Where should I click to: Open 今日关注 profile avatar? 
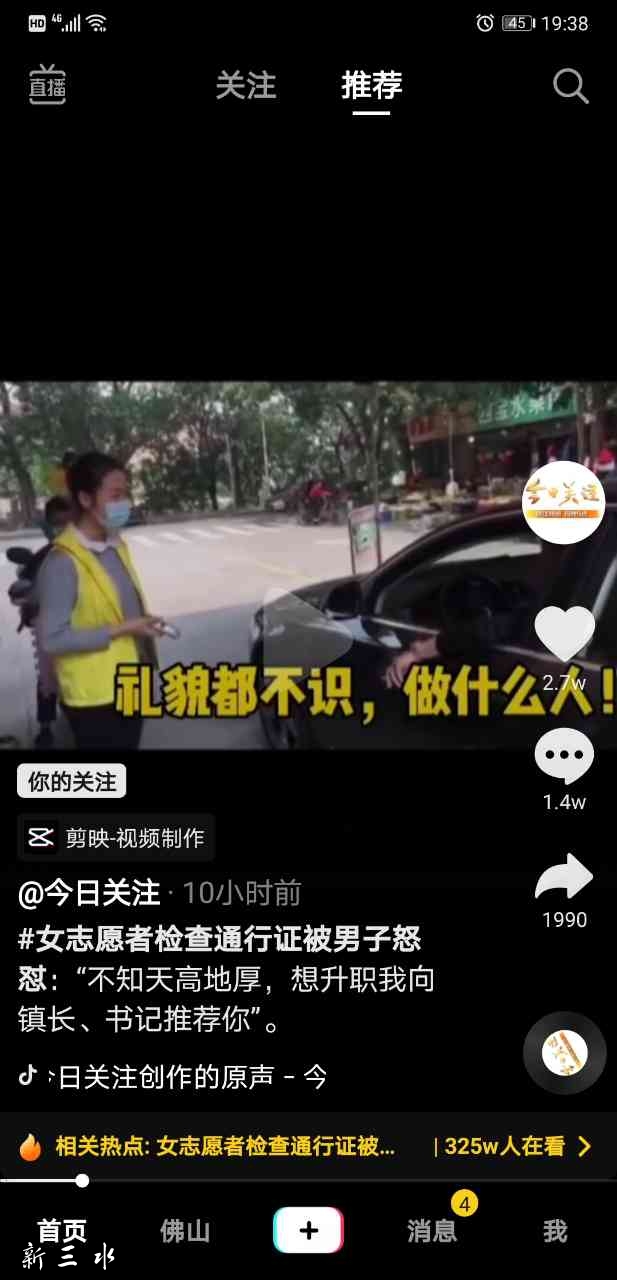click(564, 502)
